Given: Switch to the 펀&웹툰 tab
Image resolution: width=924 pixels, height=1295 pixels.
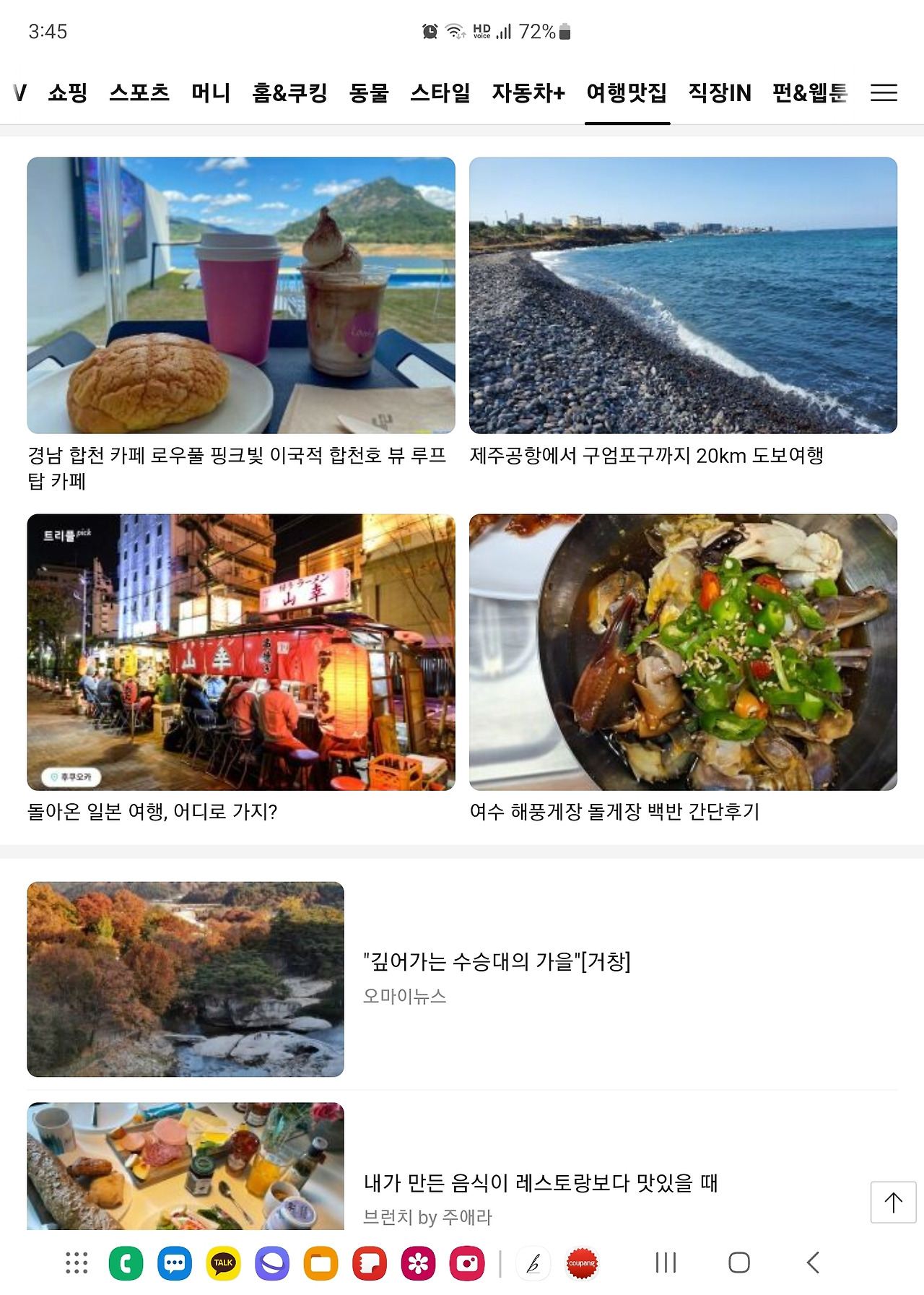Looking at the screenshot, I should point(810,92).
